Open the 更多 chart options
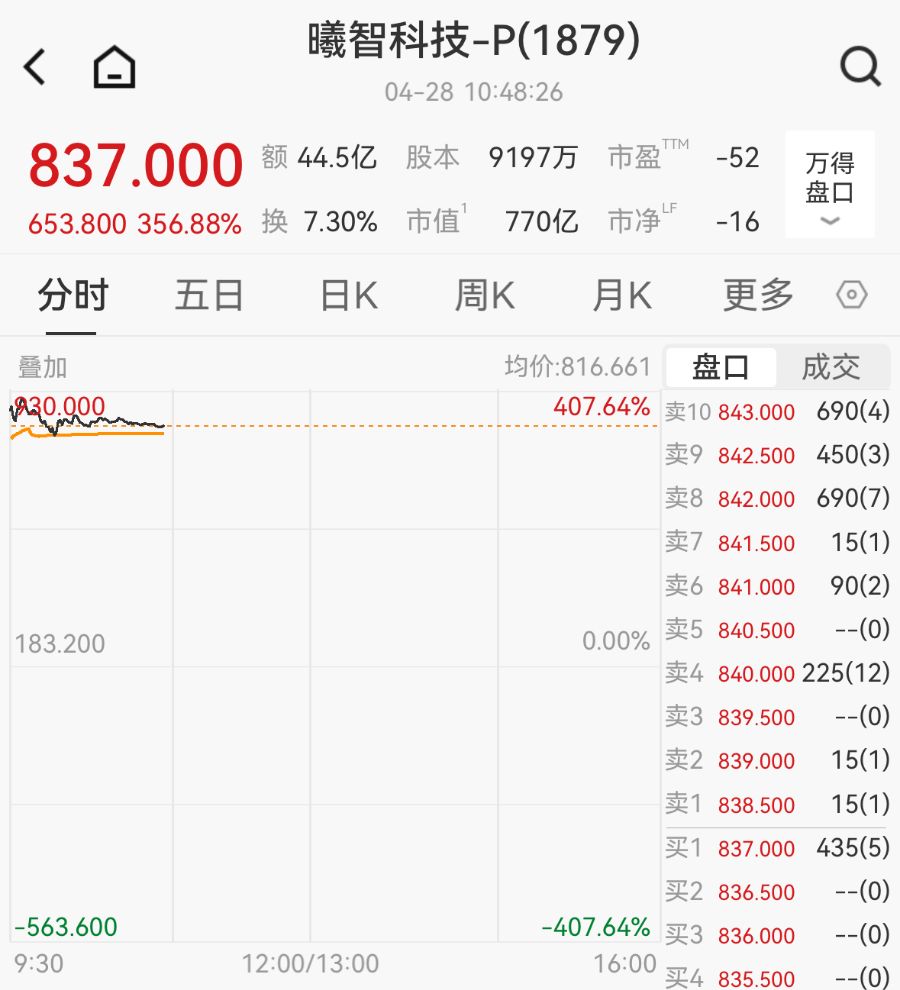 (758, 296)
